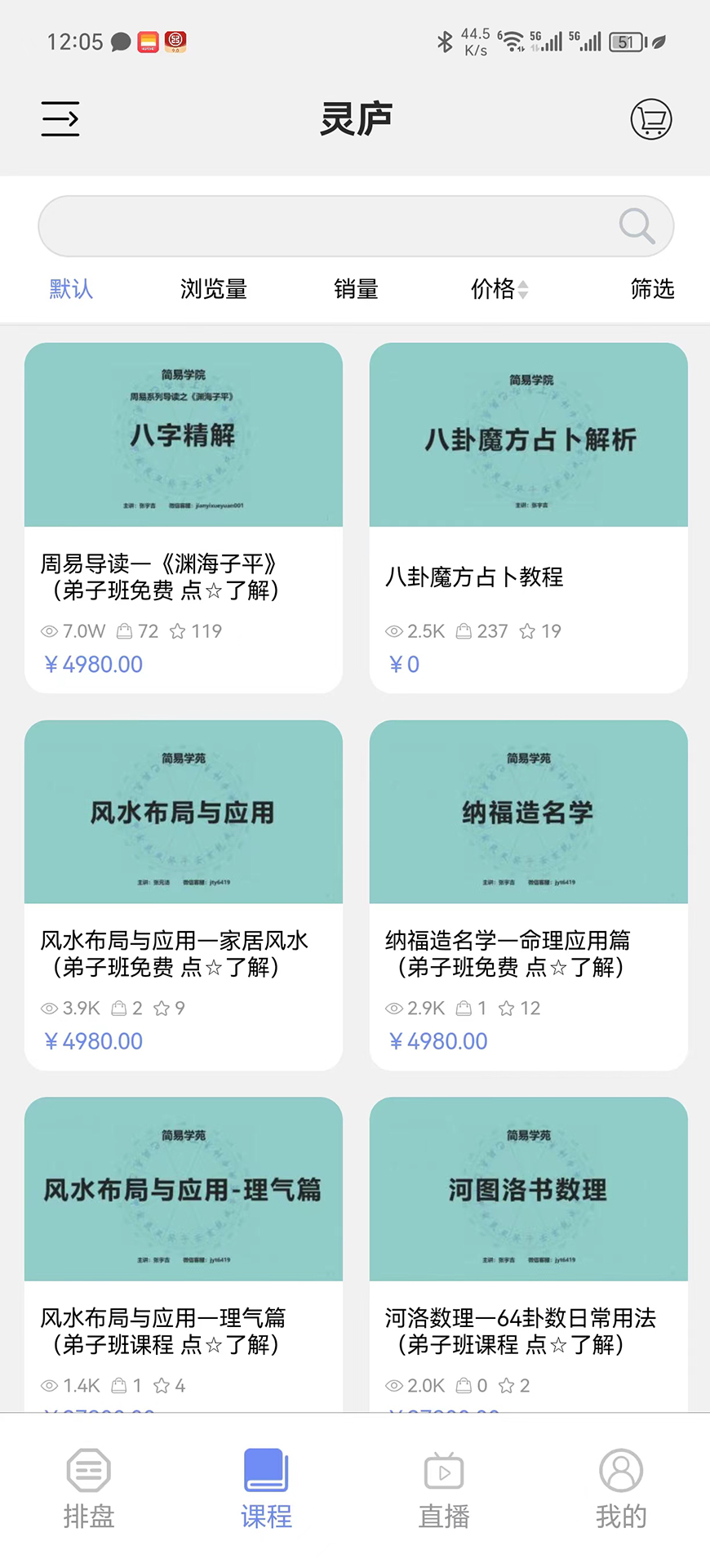The height and width of the screenshot is (1568, 710).
Task: Open the shopping cart
Action: point(650,119)
